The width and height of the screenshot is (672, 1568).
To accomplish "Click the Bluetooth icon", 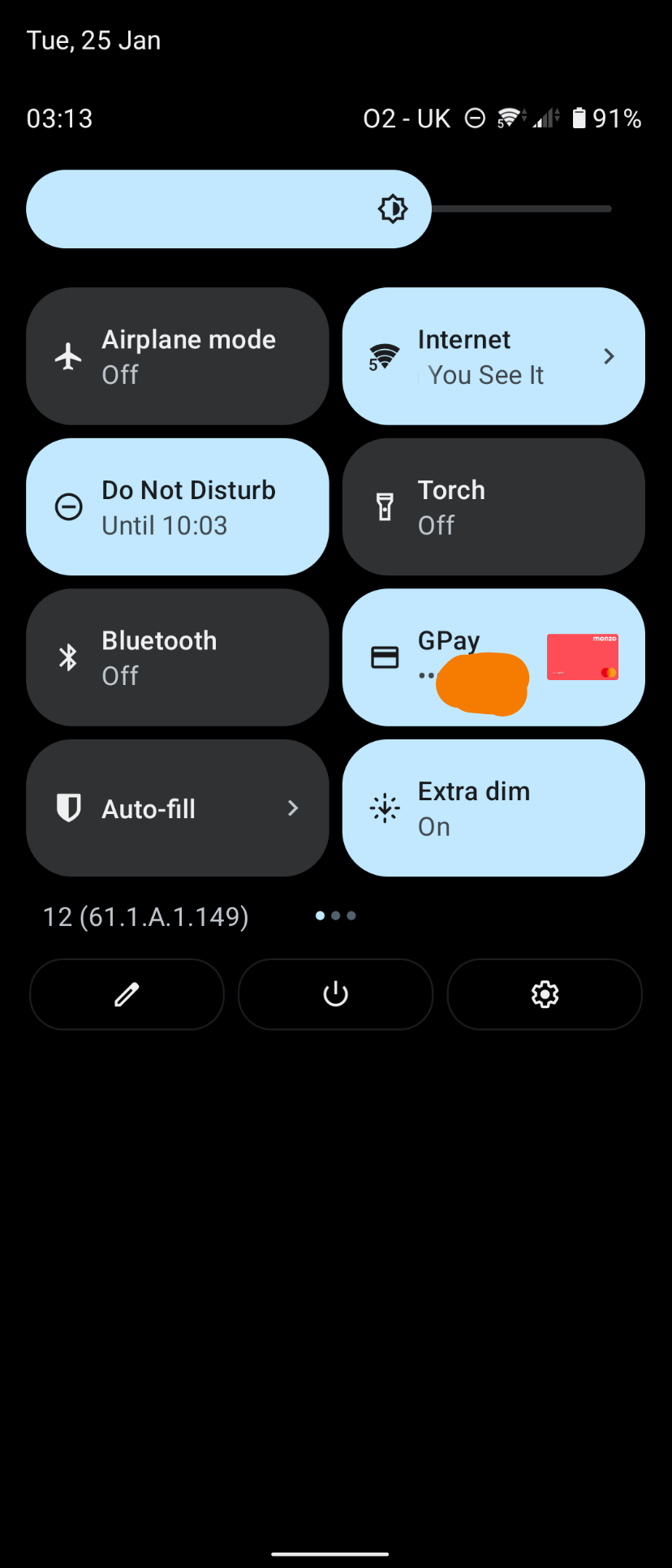I will [68, 657].
